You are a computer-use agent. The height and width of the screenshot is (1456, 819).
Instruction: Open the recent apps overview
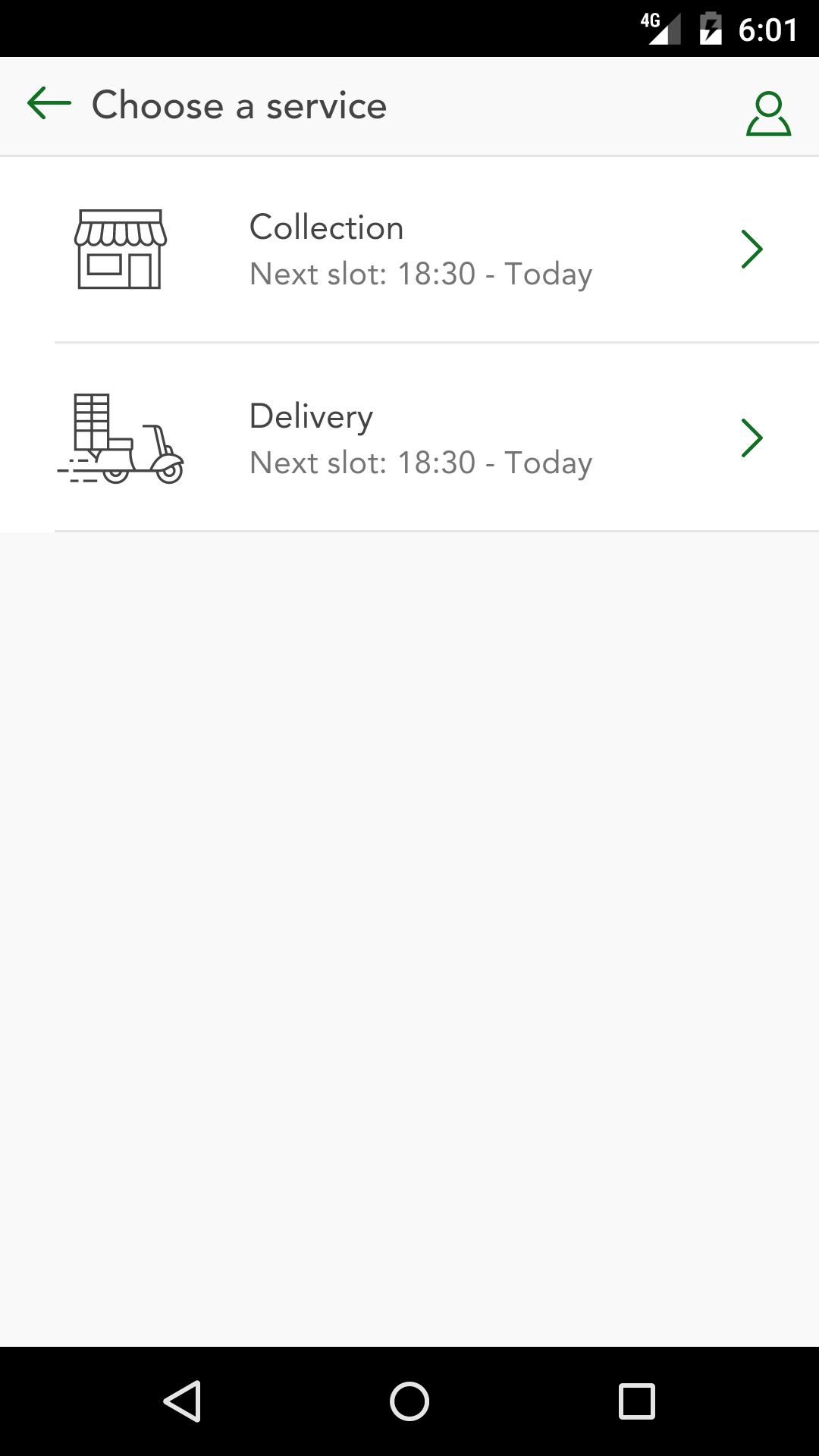[636, 1401]
